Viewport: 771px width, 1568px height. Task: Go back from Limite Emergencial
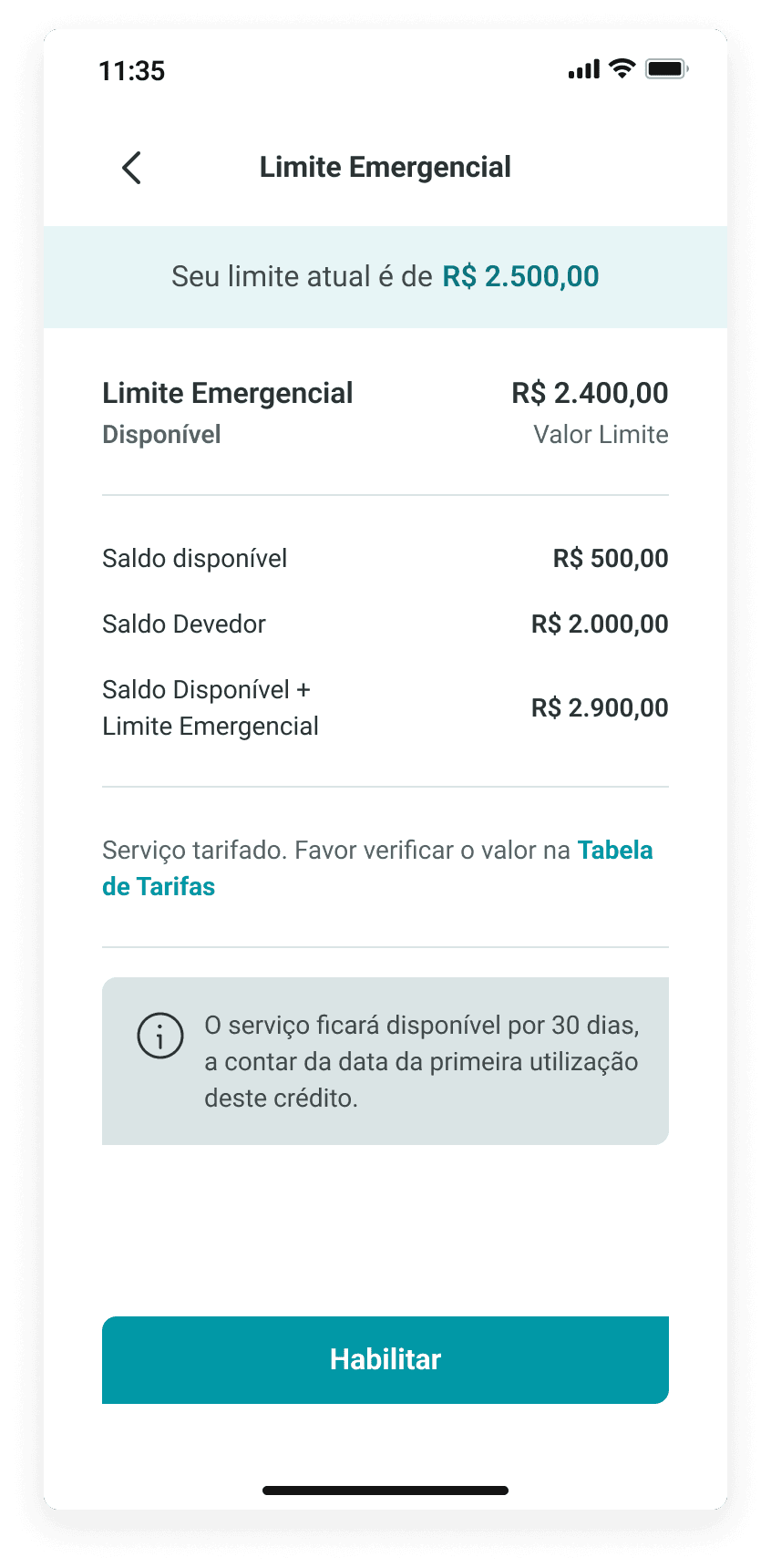tap(132, 168)
